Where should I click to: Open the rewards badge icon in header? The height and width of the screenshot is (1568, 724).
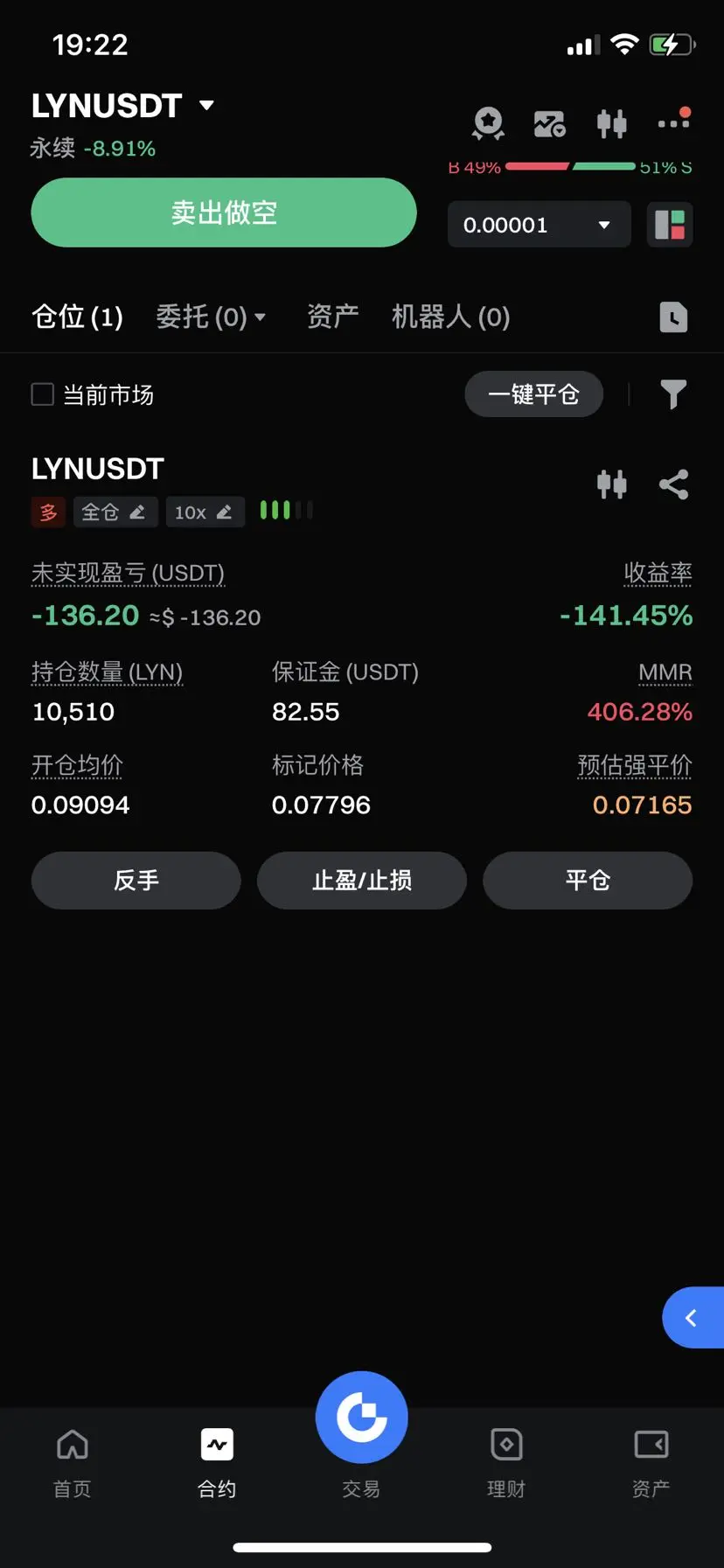pos(488,123)
